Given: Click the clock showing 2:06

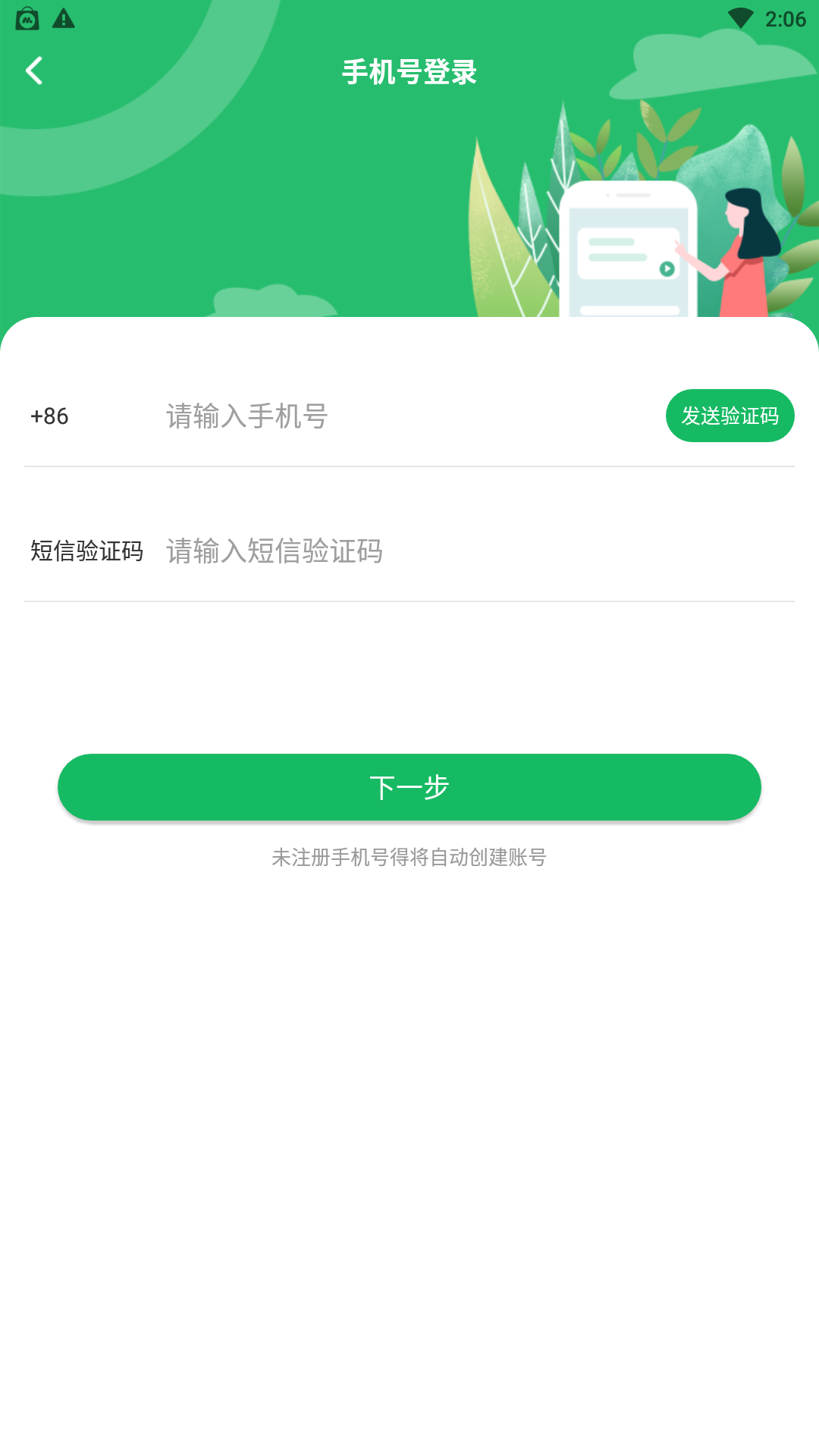Looking at the screenshot, I should coord(786,19).
